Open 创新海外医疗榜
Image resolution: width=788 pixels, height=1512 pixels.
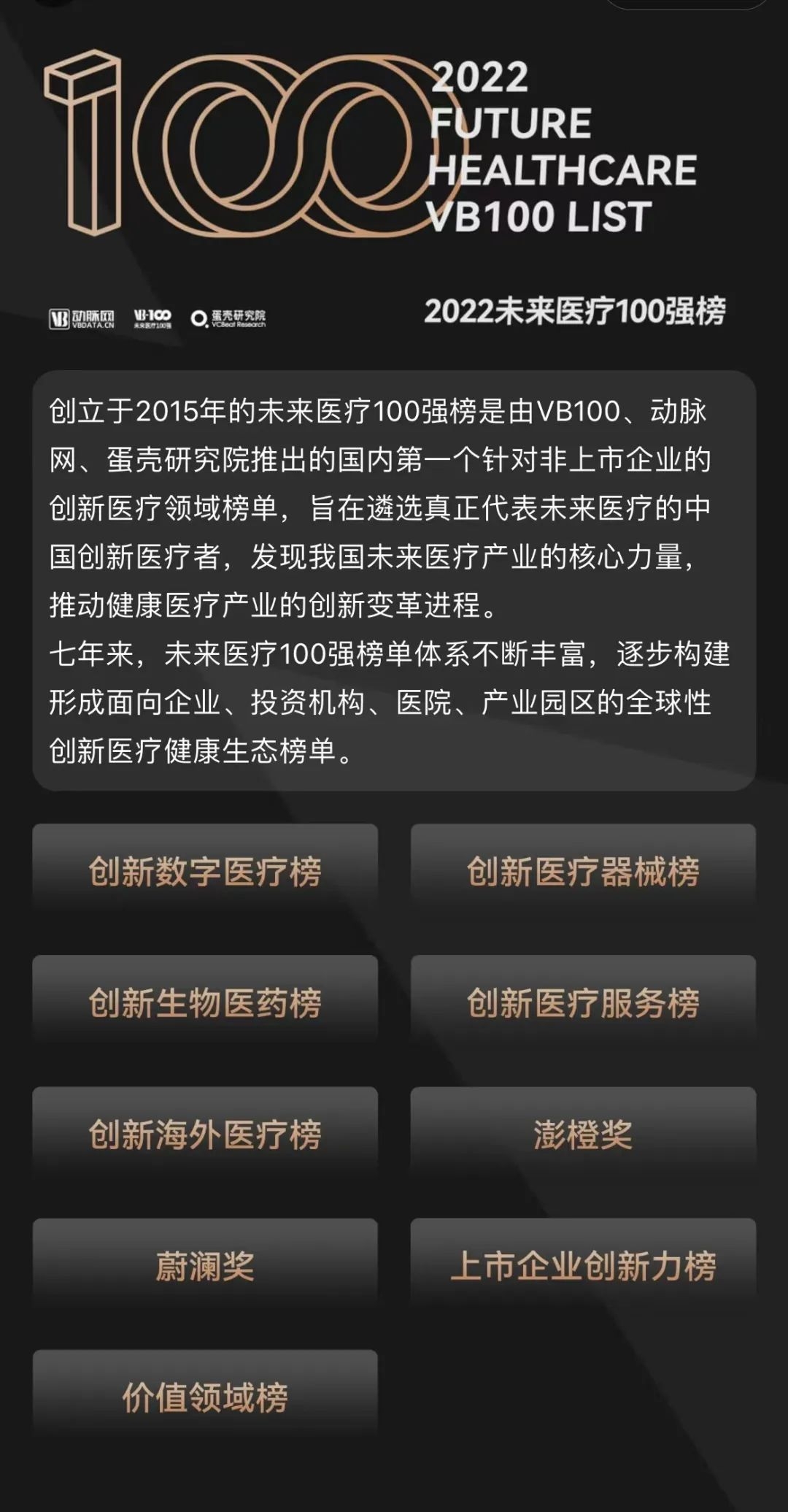click(x=205, y=1134)
